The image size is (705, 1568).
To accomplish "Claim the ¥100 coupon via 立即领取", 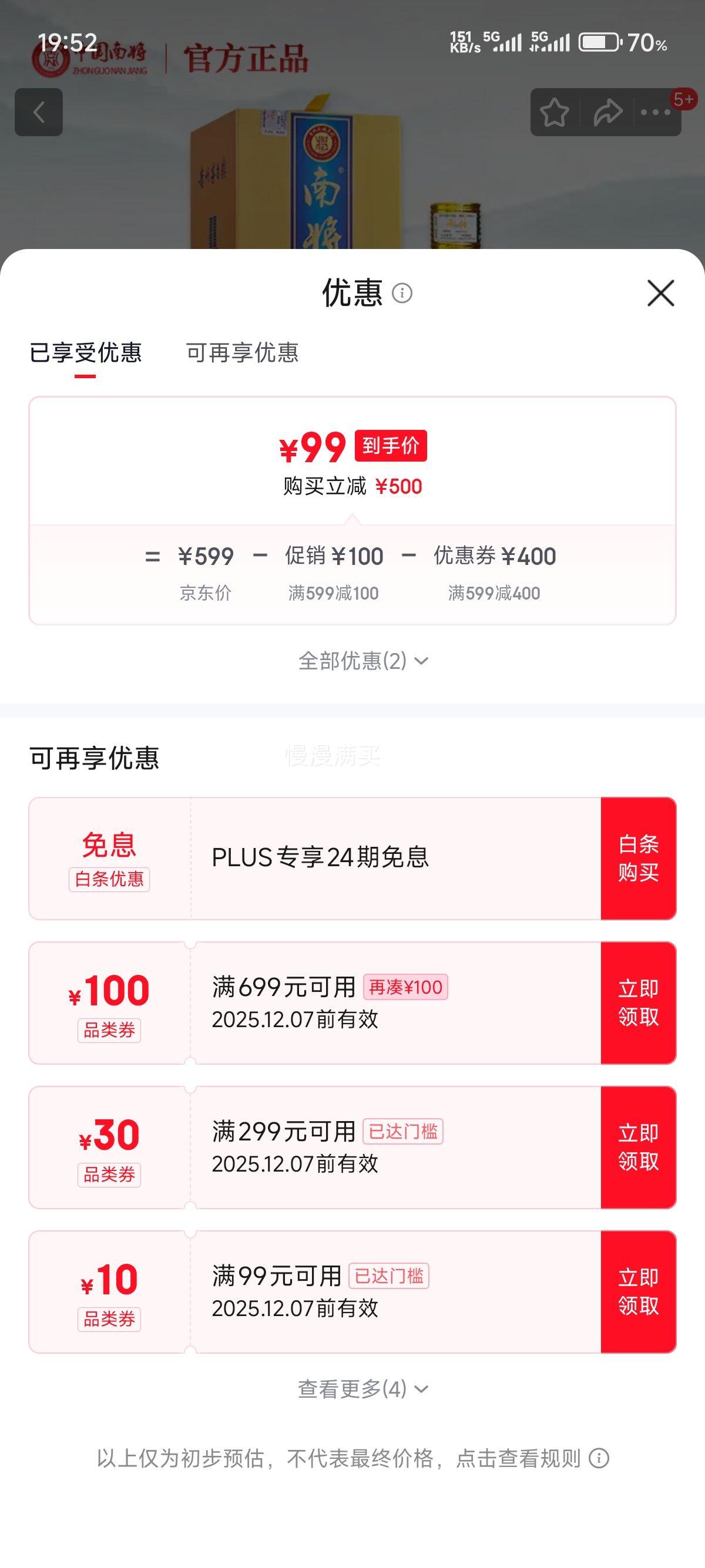I will coord(640,1001).
